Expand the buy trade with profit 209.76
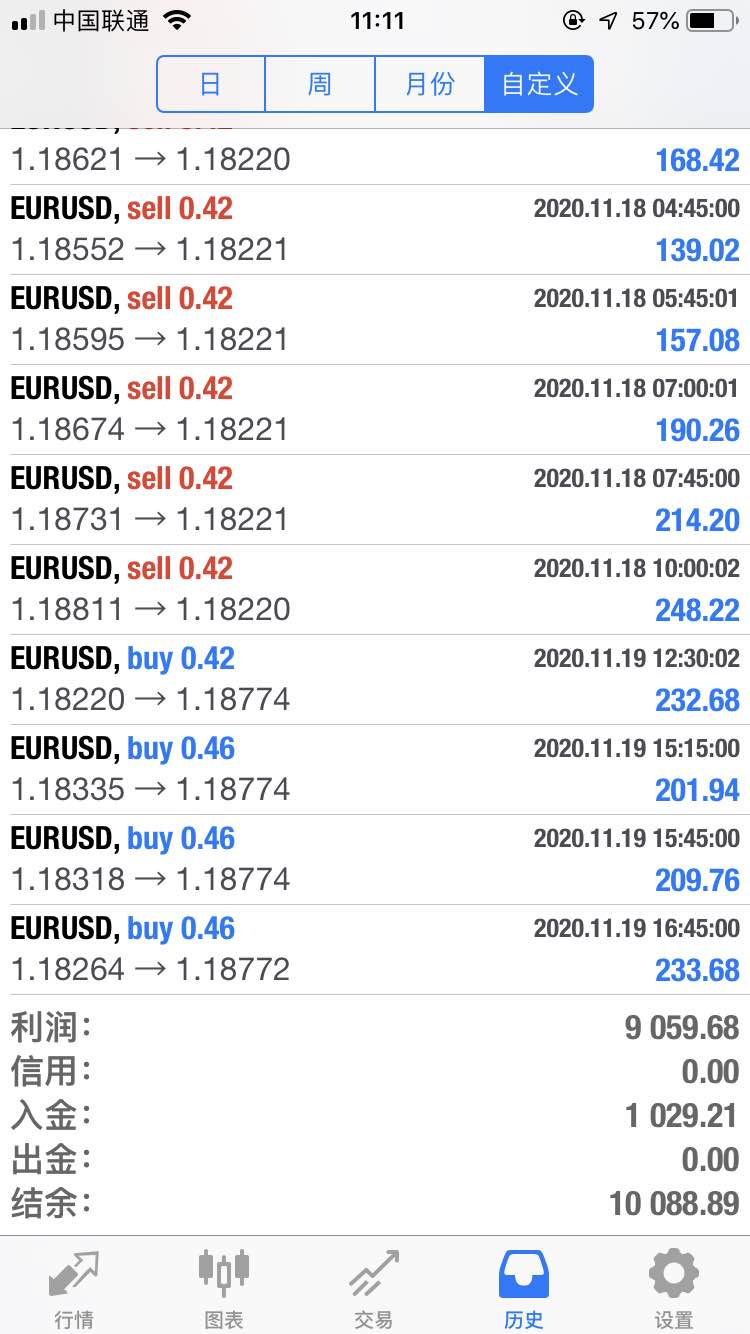Screen dimensions: 750x1334 point(375,860)
